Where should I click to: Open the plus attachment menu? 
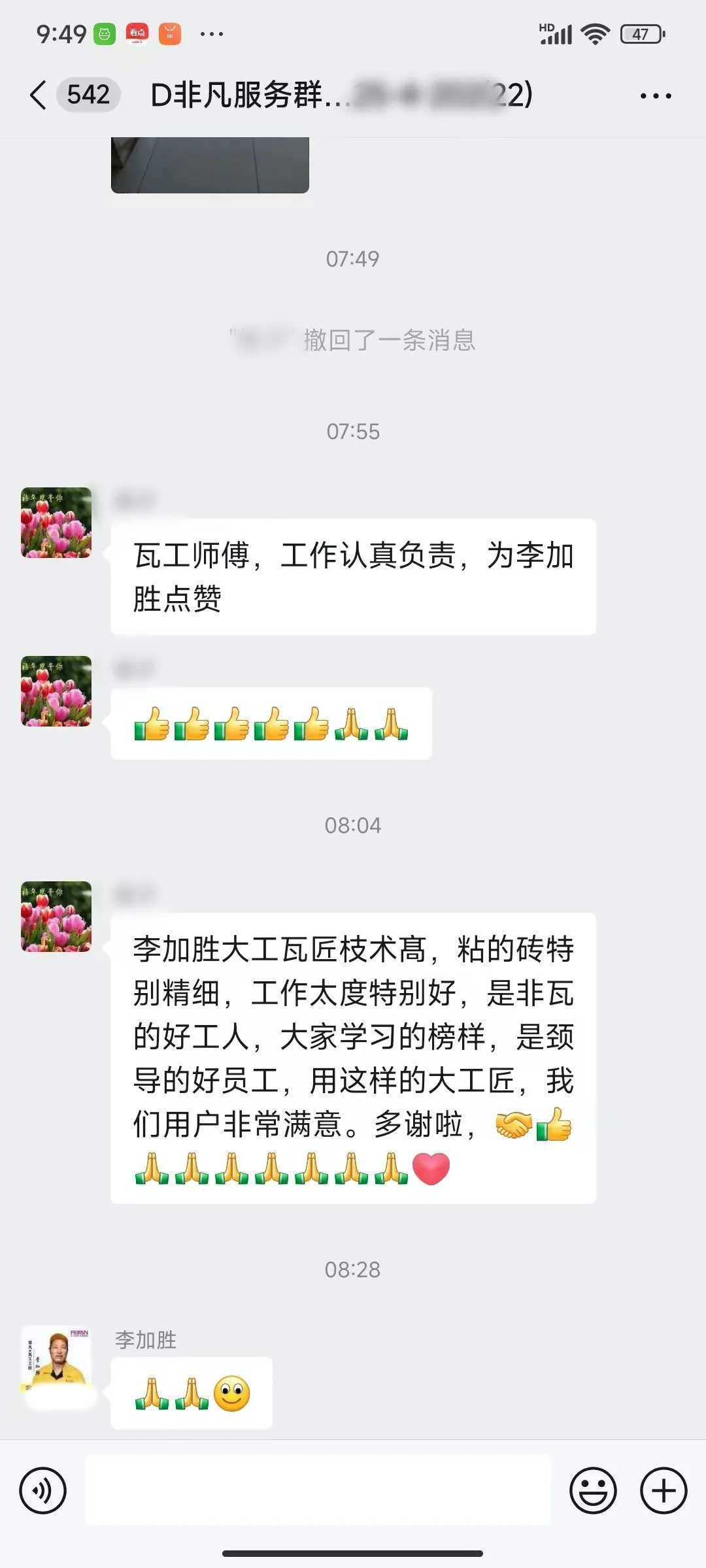664,1490
